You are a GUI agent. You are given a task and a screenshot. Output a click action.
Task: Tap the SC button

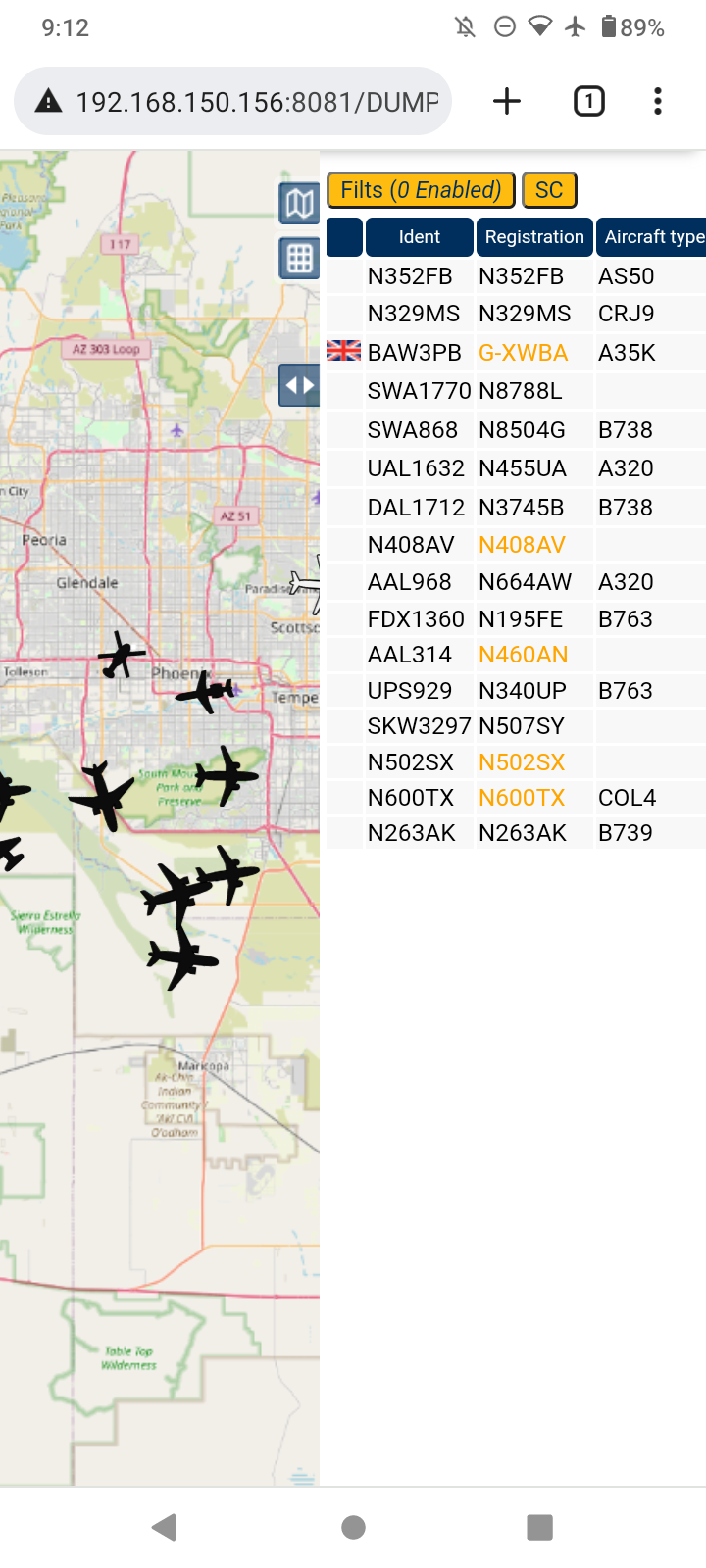coord(549,190)
